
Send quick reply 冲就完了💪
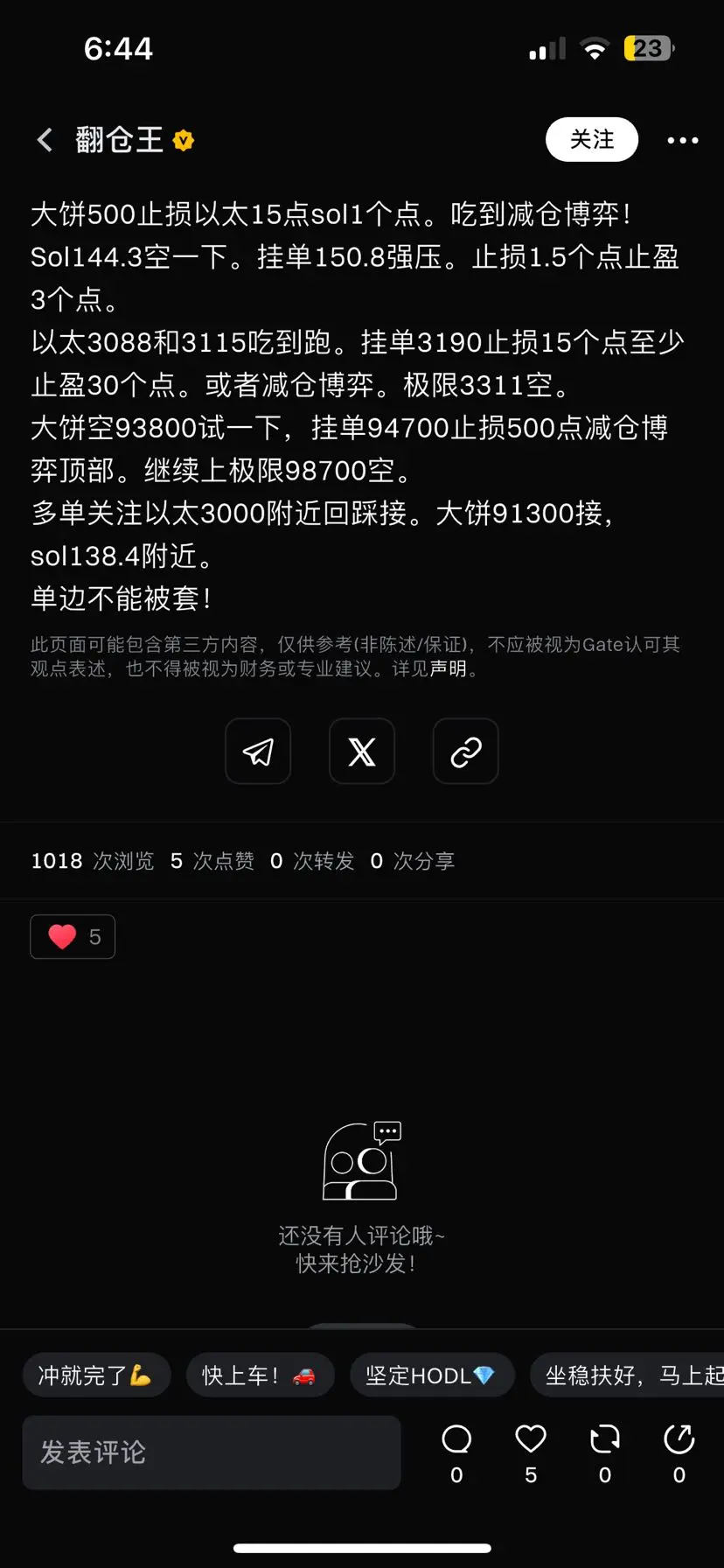tap(96, 1375)
